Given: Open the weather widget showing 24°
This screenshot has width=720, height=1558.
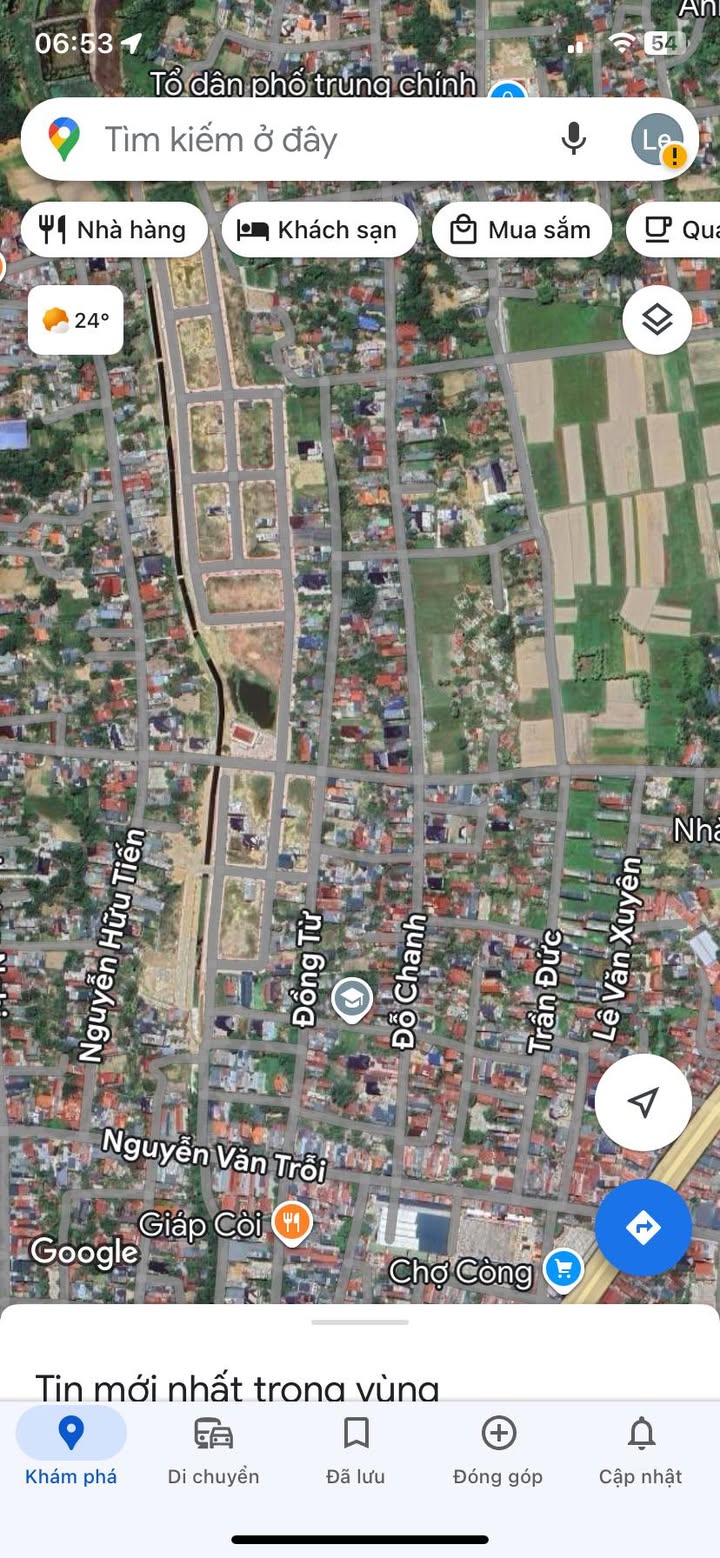Looking at the screenshot, I should coord(76,320).
